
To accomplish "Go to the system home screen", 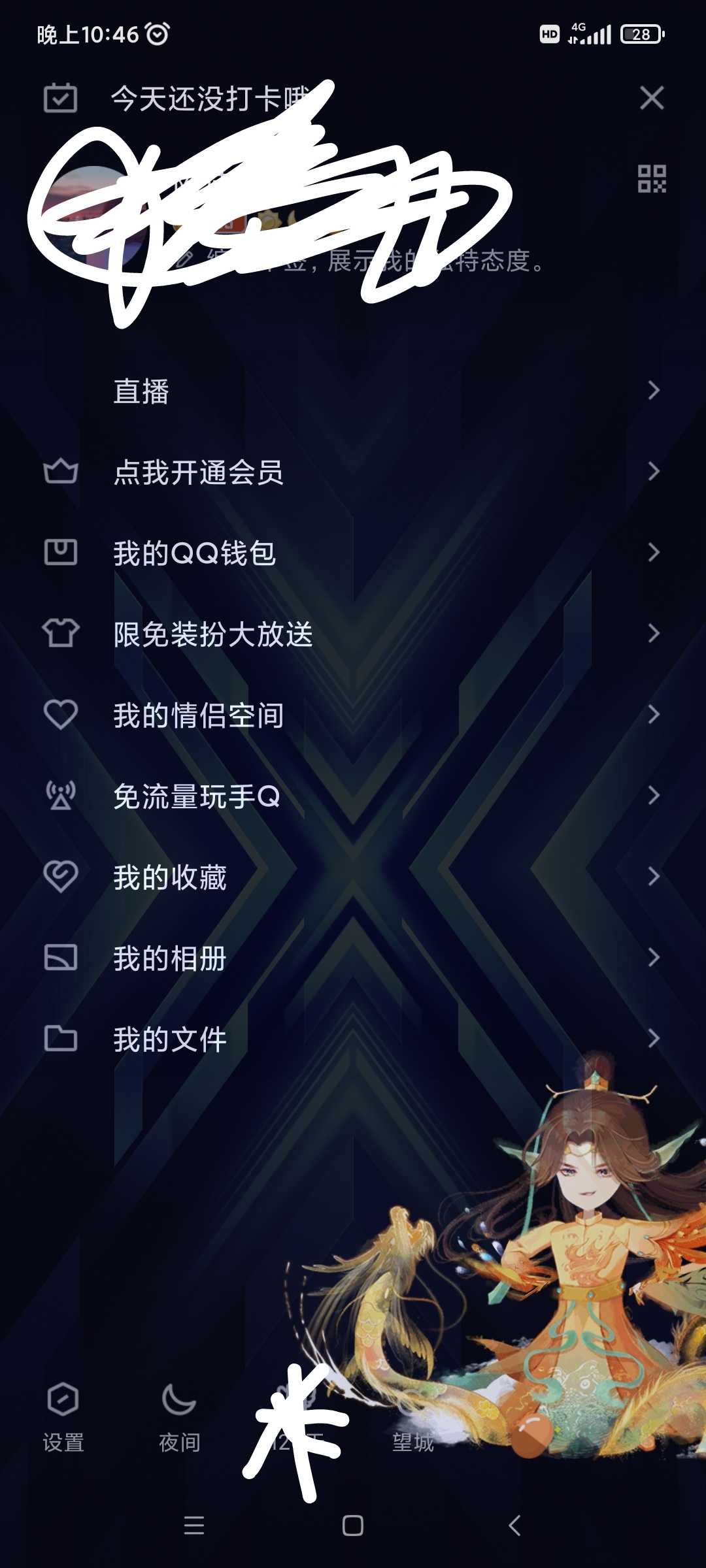I will pos(353,1526).
